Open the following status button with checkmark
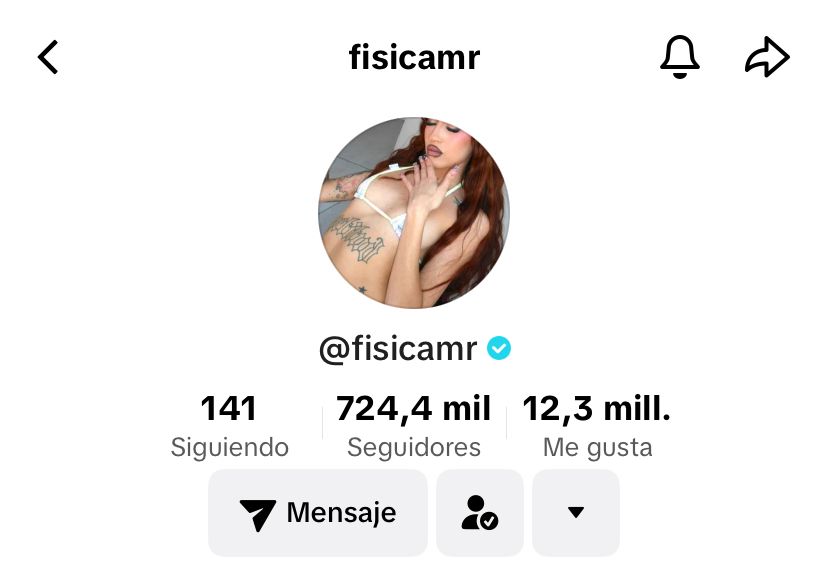The image size is (828, 582). (x=480, y=513)
